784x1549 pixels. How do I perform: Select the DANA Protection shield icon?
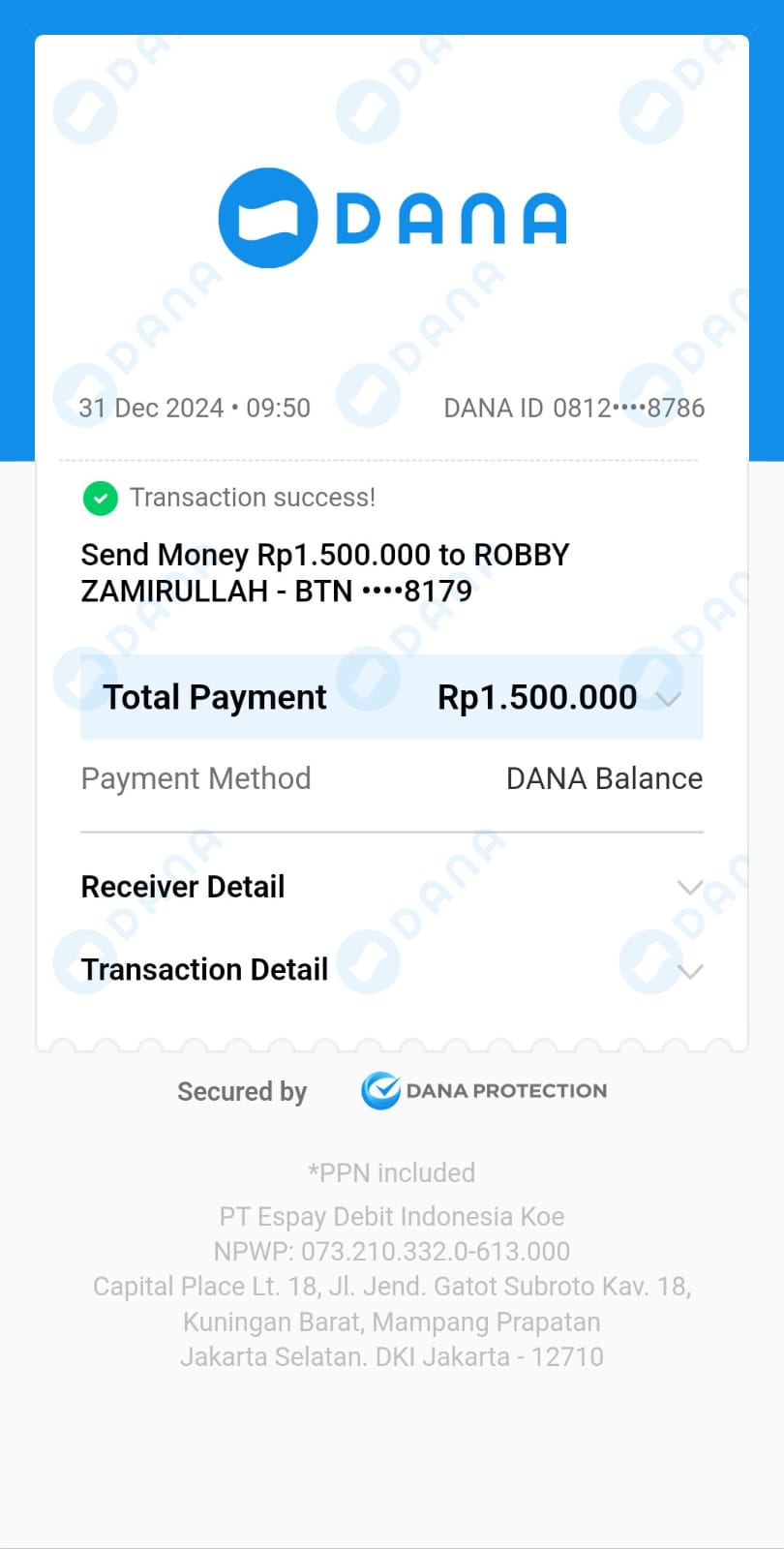(380, 1090)
